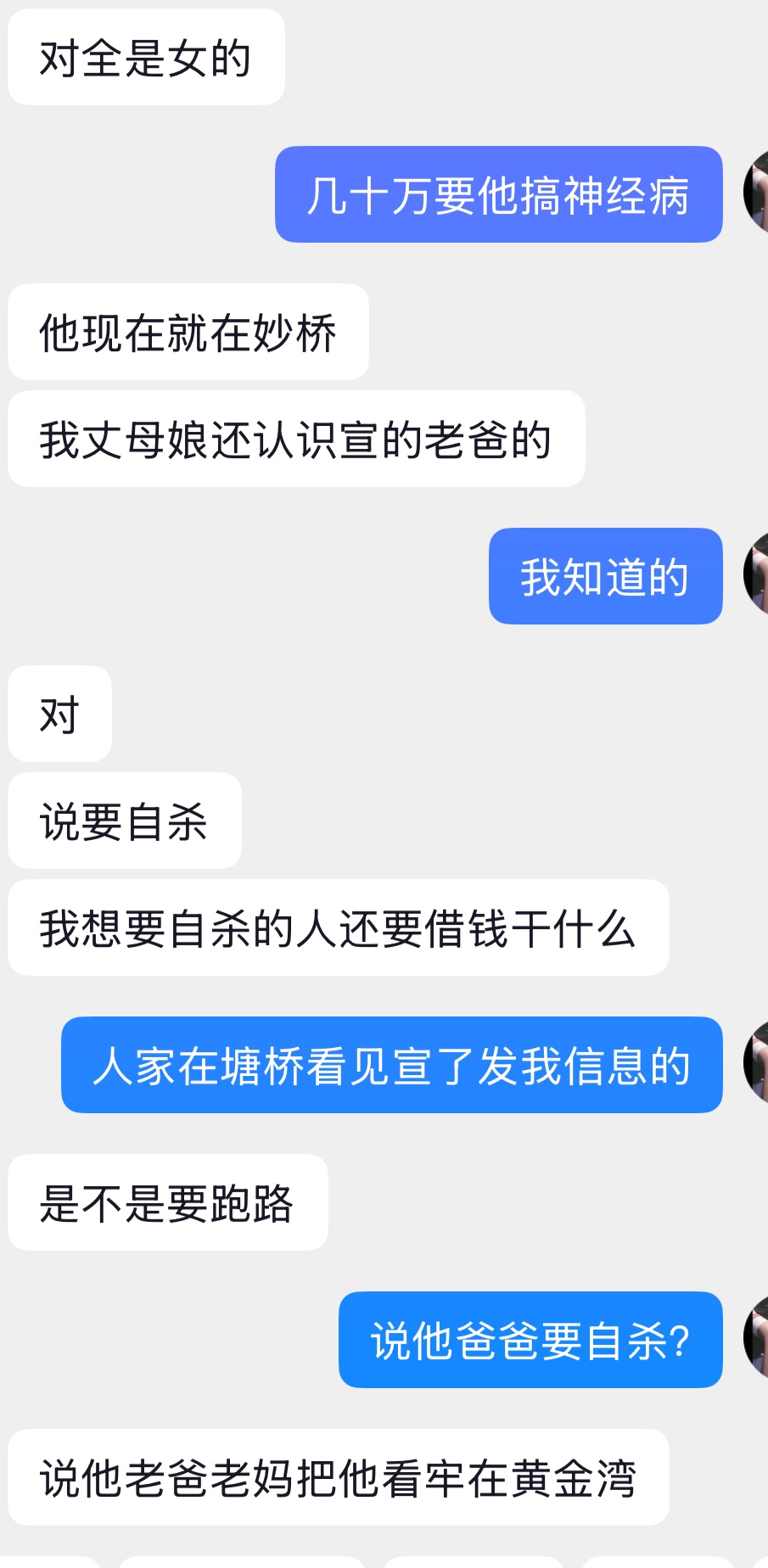Open sender avatar beside 几十万要他搞神经病

coord(756,193)
